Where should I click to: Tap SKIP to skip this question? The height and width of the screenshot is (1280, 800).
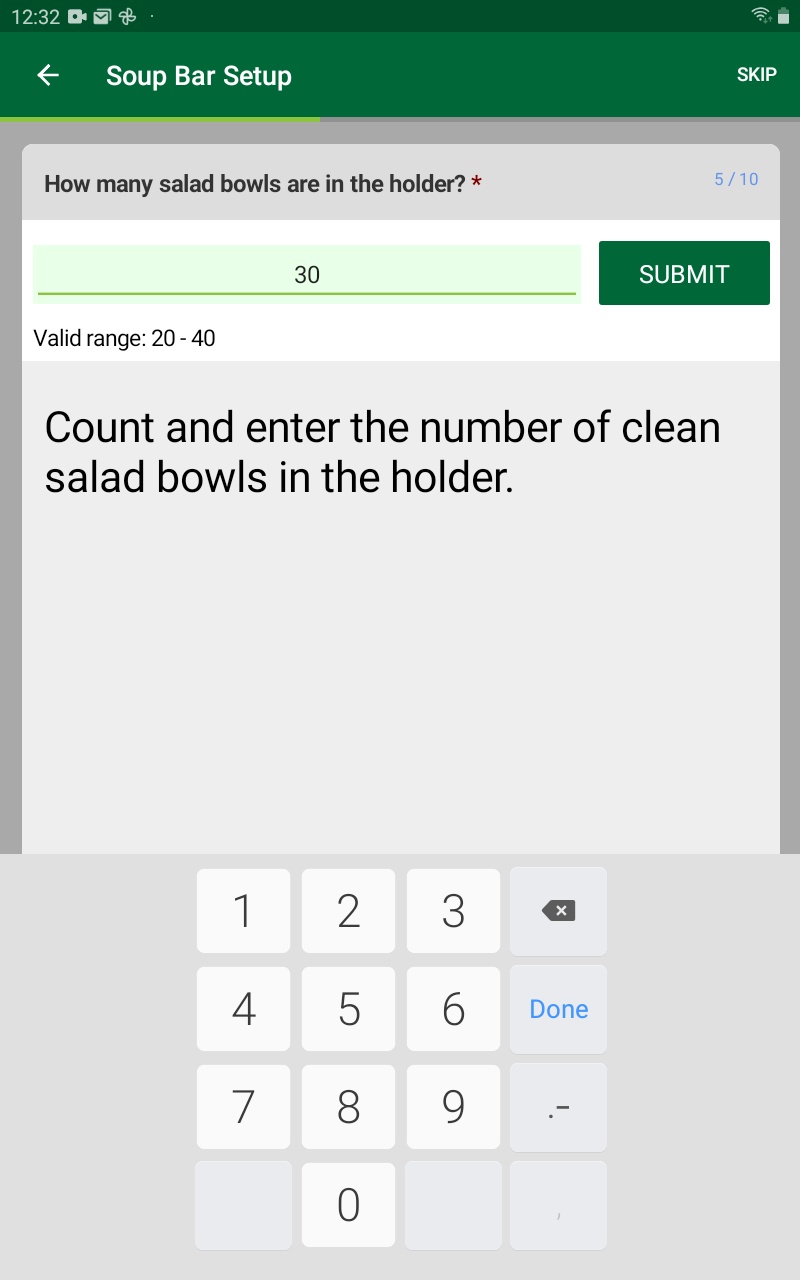[x=756, y=74]
